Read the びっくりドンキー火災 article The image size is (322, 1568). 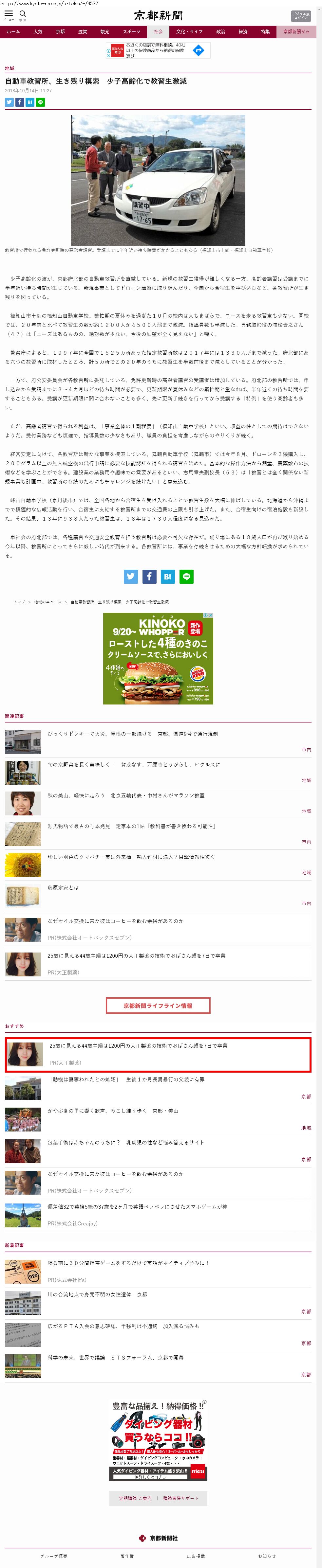[x=132, y=734]
